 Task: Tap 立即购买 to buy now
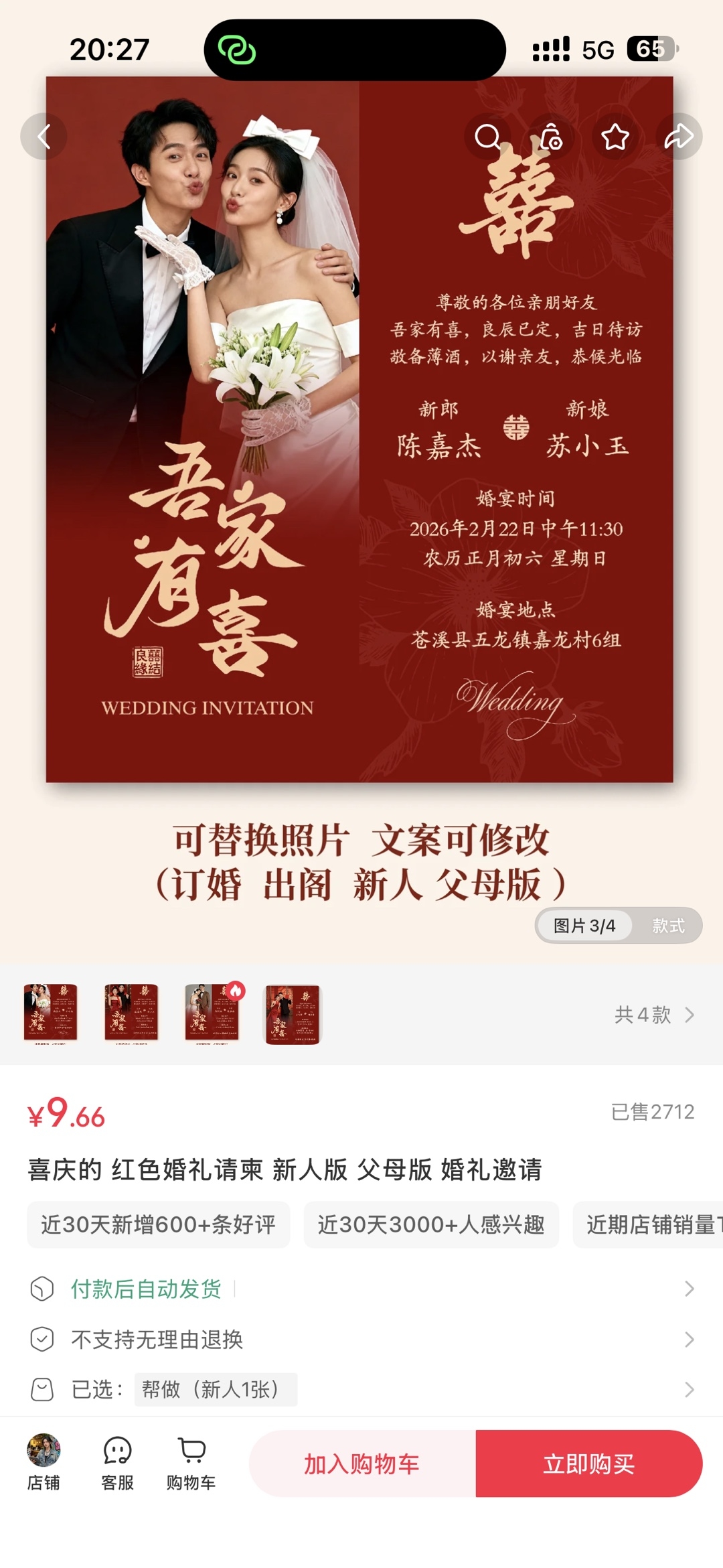(589, 1464)
